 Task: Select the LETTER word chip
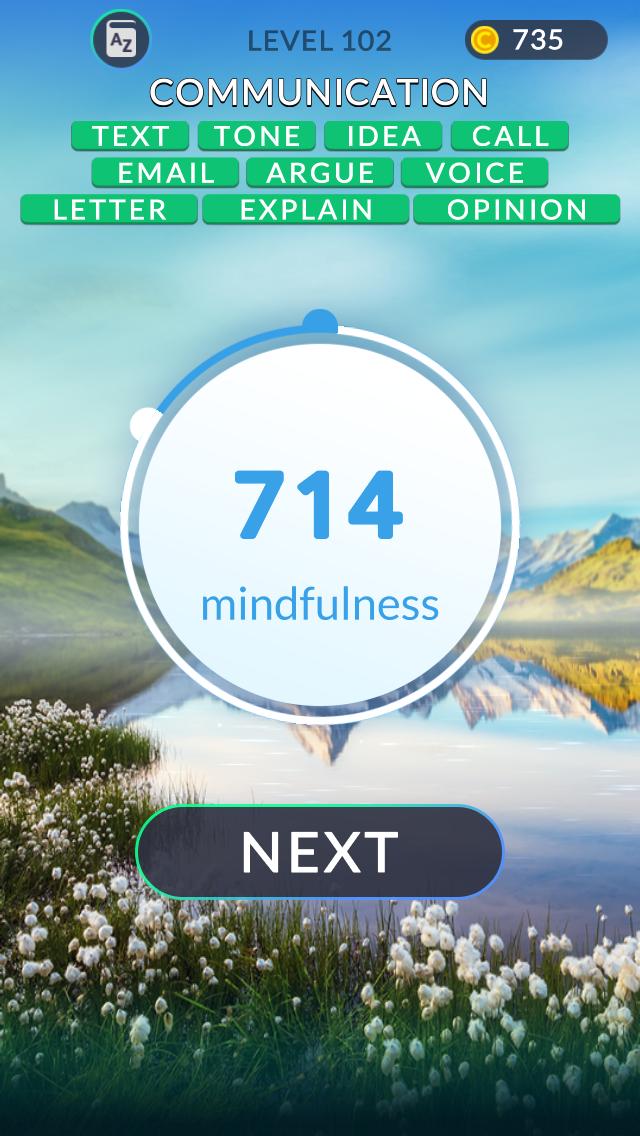pyautogui.click(x=110, y=210)
